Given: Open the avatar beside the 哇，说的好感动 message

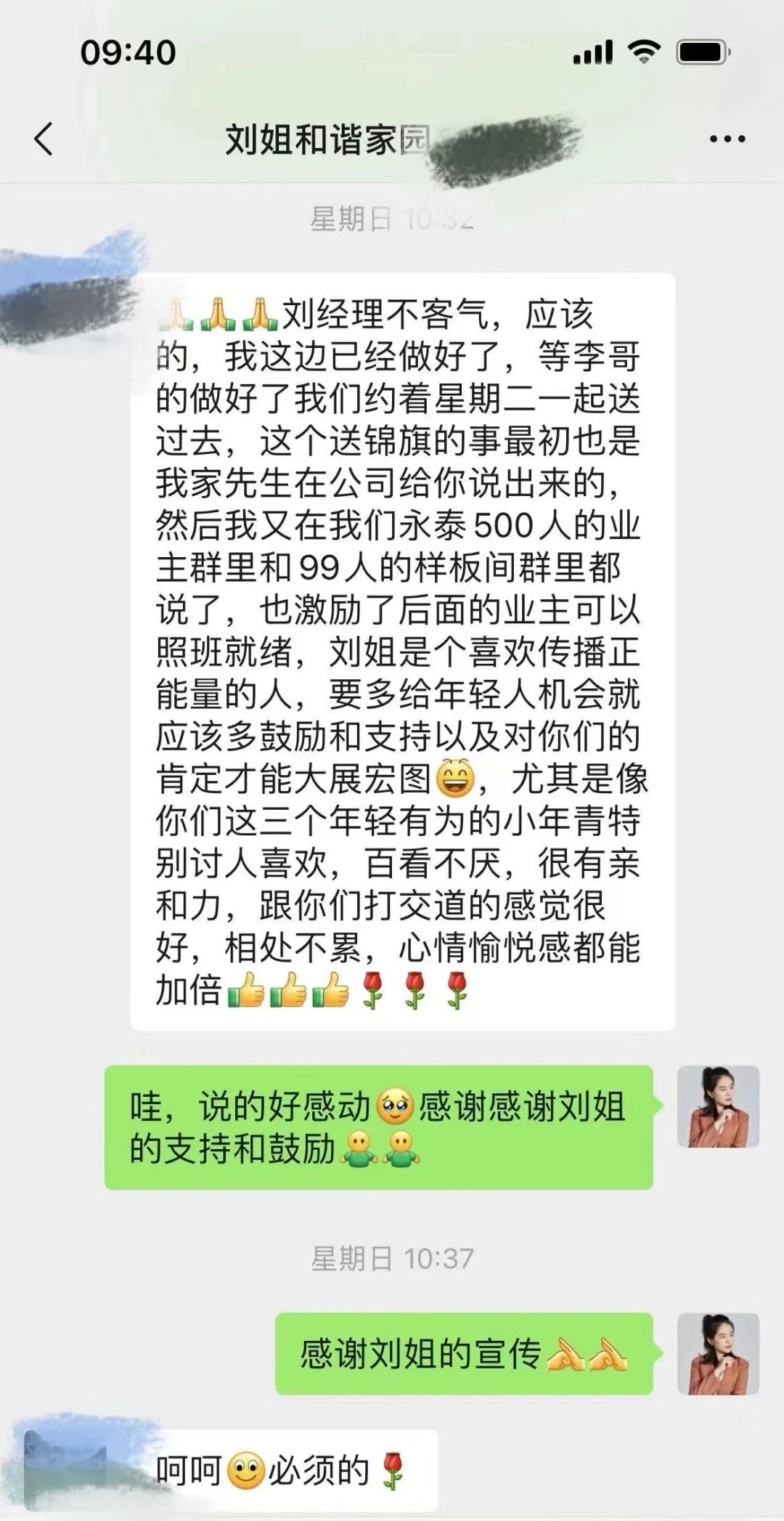Looking at the screenshot, I should 718,1106.
